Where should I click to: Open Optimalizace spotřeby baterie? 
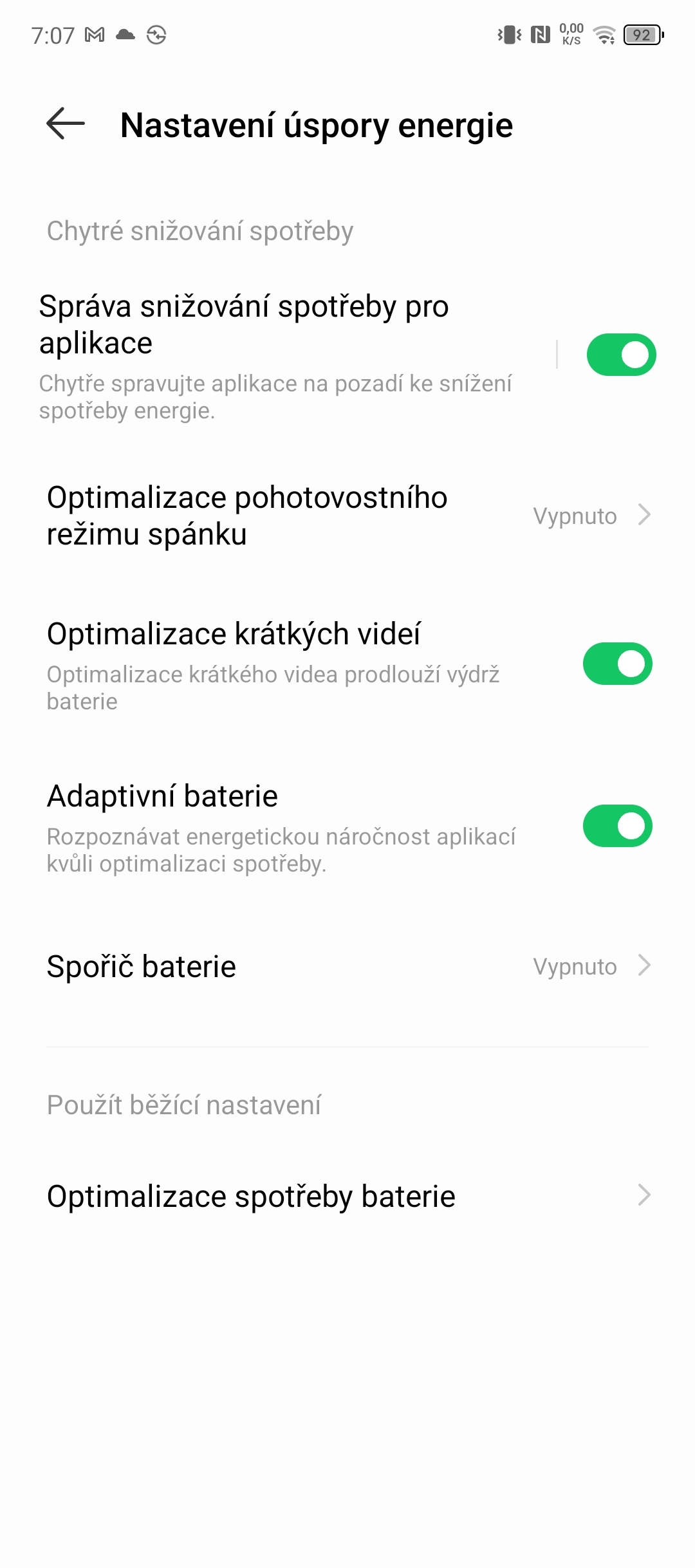[x=251, y=1196]
